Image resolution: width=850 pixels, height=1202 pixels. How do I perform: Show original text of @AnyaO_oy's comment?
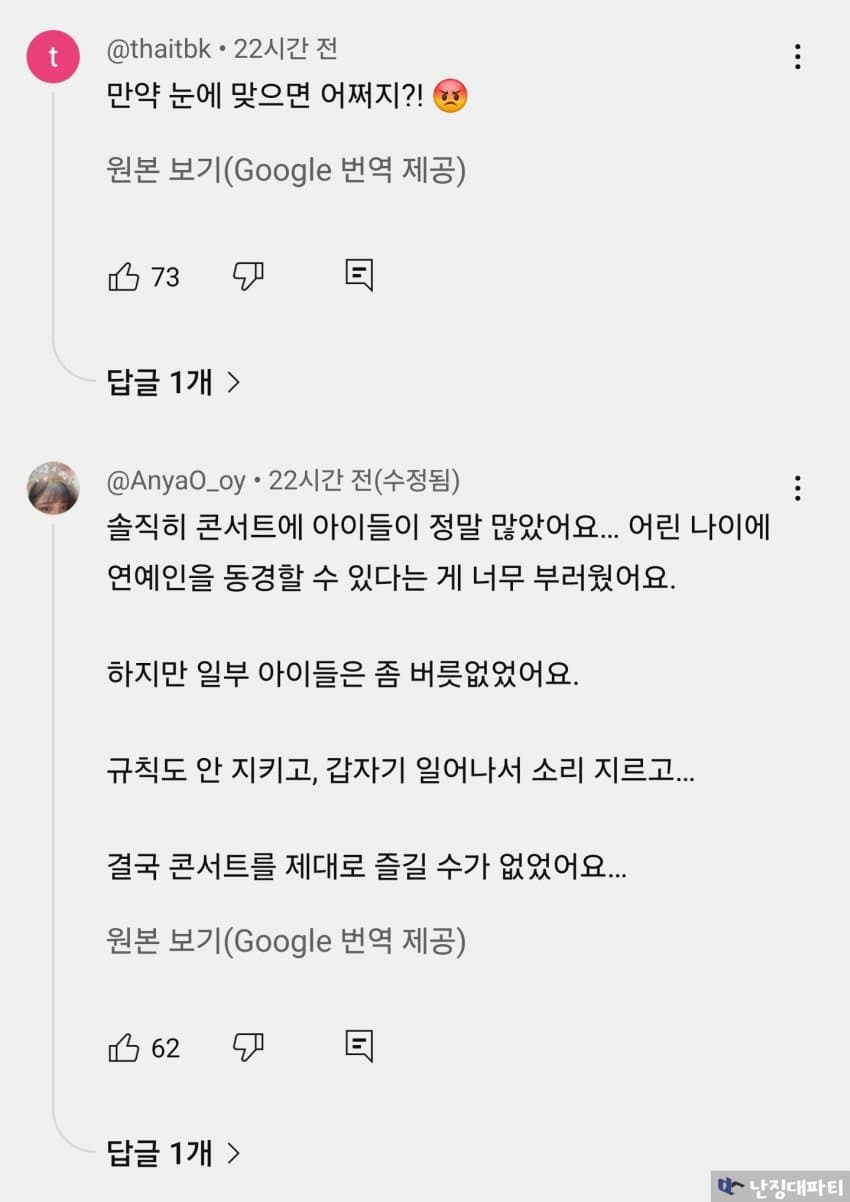coord(285,941)
